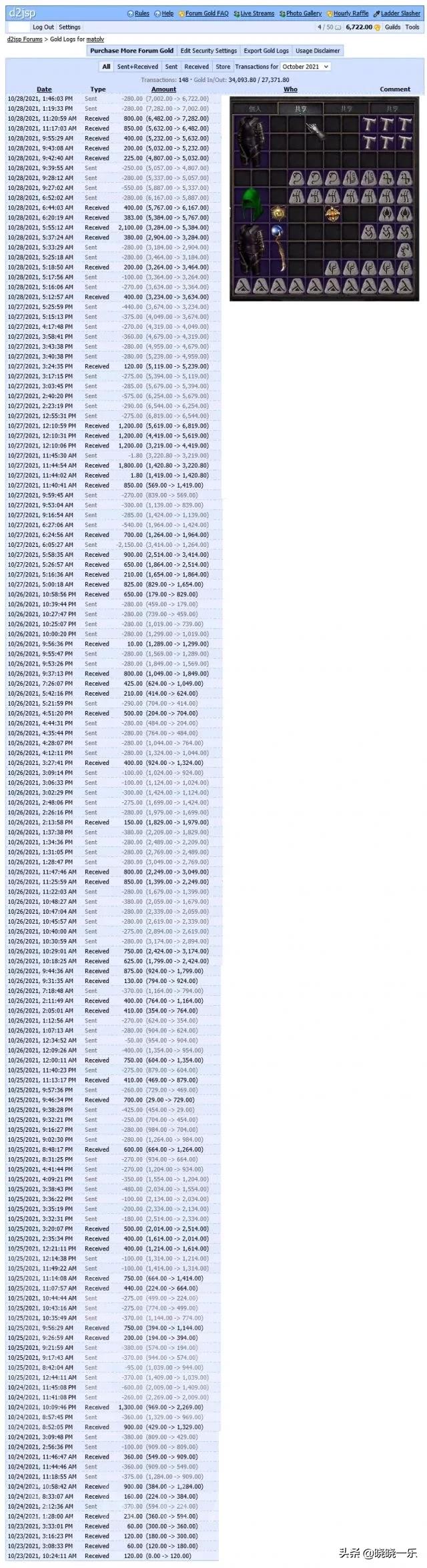Open Hourly Raffle
The height and width of the screenshot is (1568, 427).
(351, 13)
